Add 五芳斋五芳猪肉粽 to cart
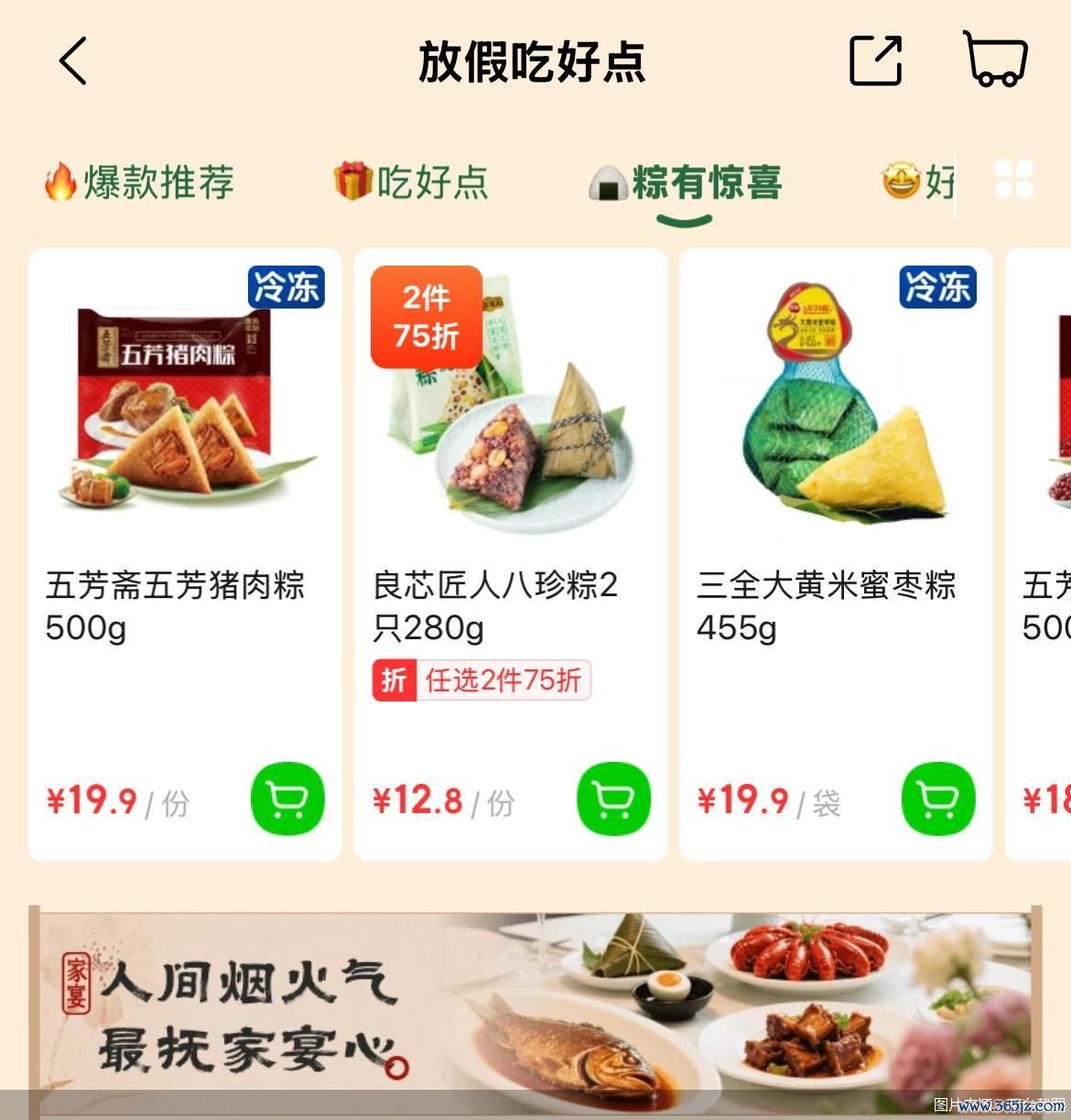Screen dimensions: 1071x1120 (287, 799)
